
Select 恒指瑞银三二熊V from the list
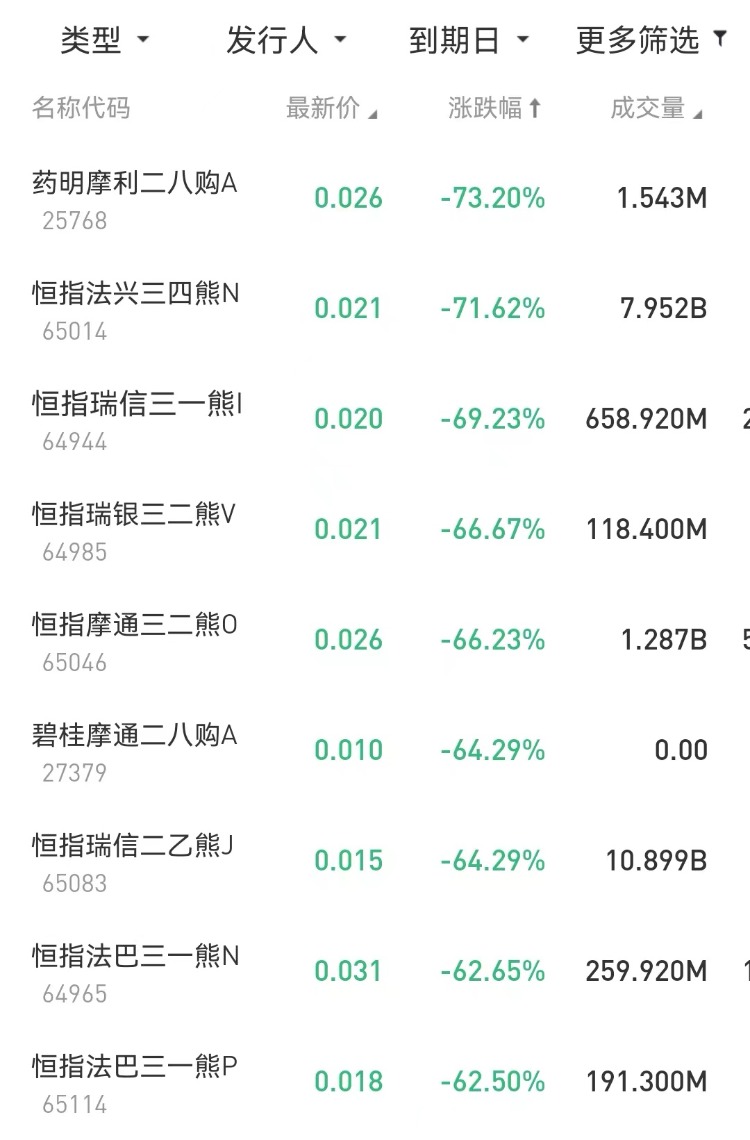coord(134,530)
